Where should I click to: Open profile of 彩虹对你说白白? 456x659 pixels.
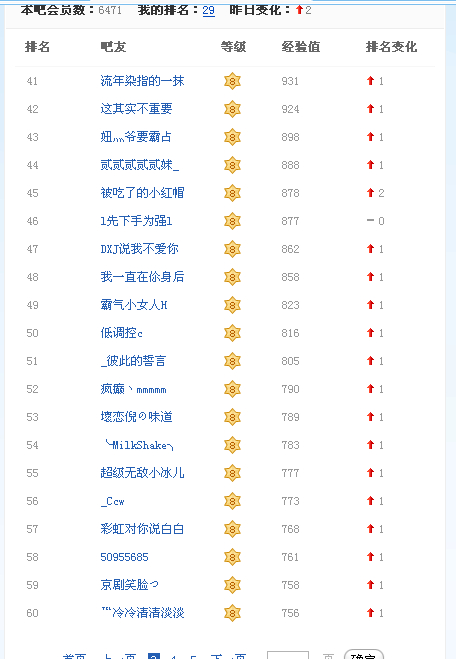[142, 529]
